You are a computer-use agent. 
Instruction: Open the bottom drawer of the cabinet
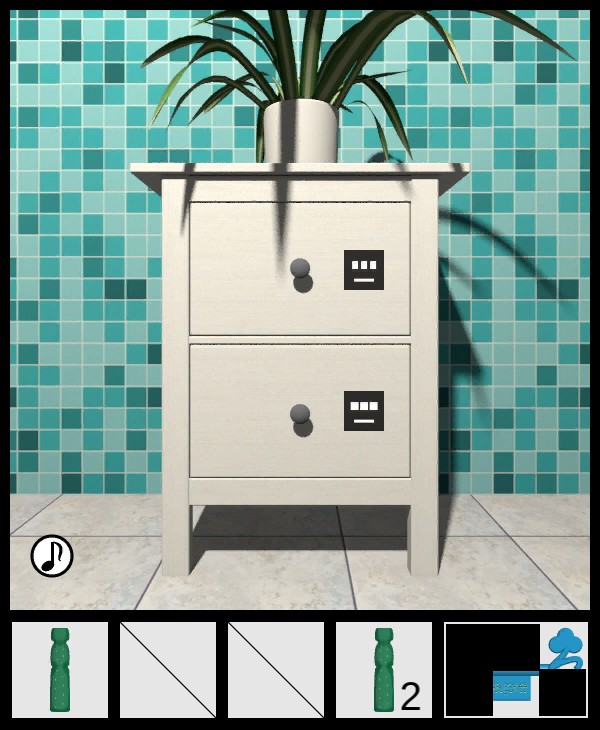(300, 412)
